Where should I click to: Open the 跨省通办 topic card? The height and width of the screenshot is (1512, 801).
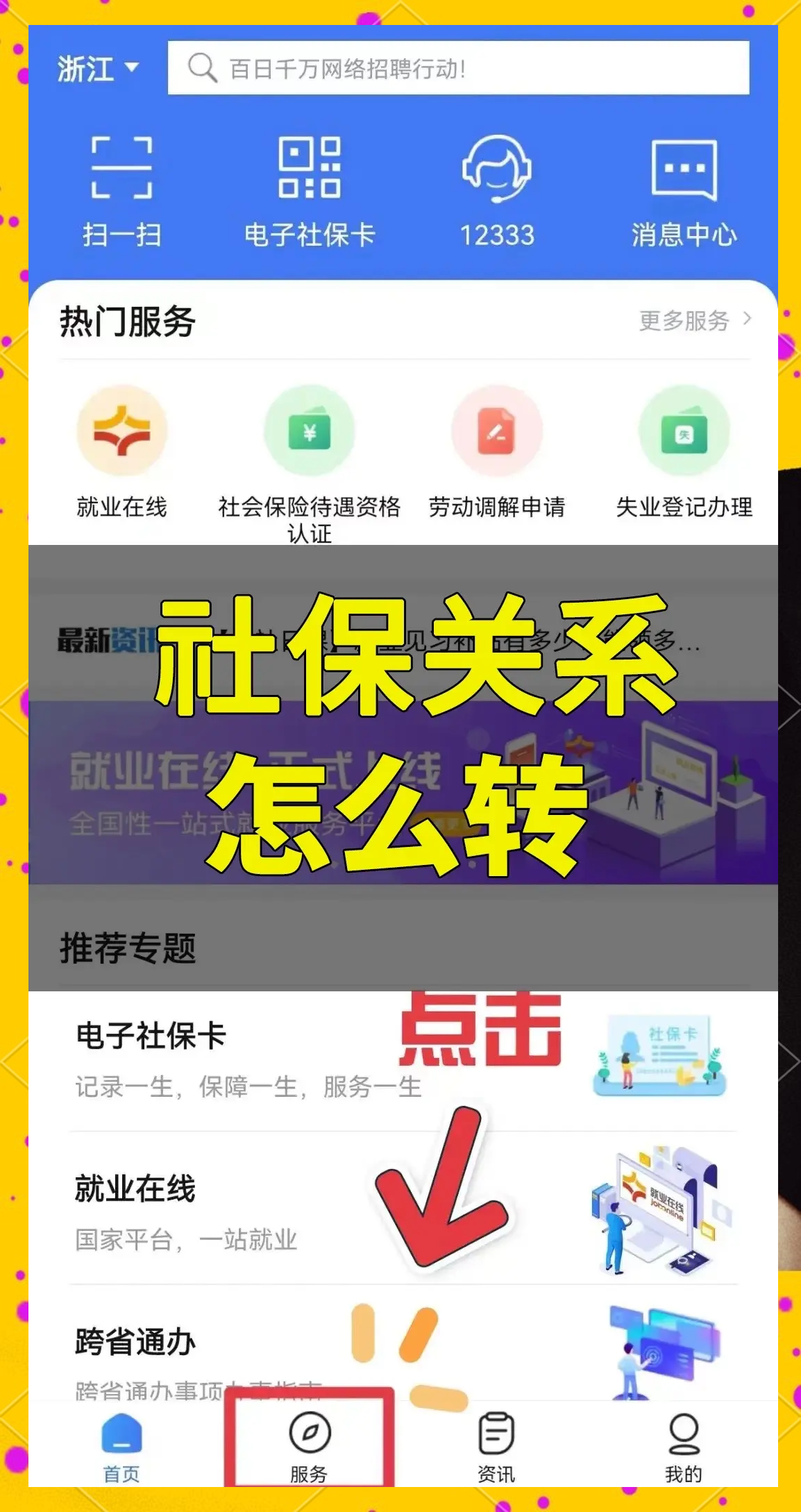(x=403, y=1343)
